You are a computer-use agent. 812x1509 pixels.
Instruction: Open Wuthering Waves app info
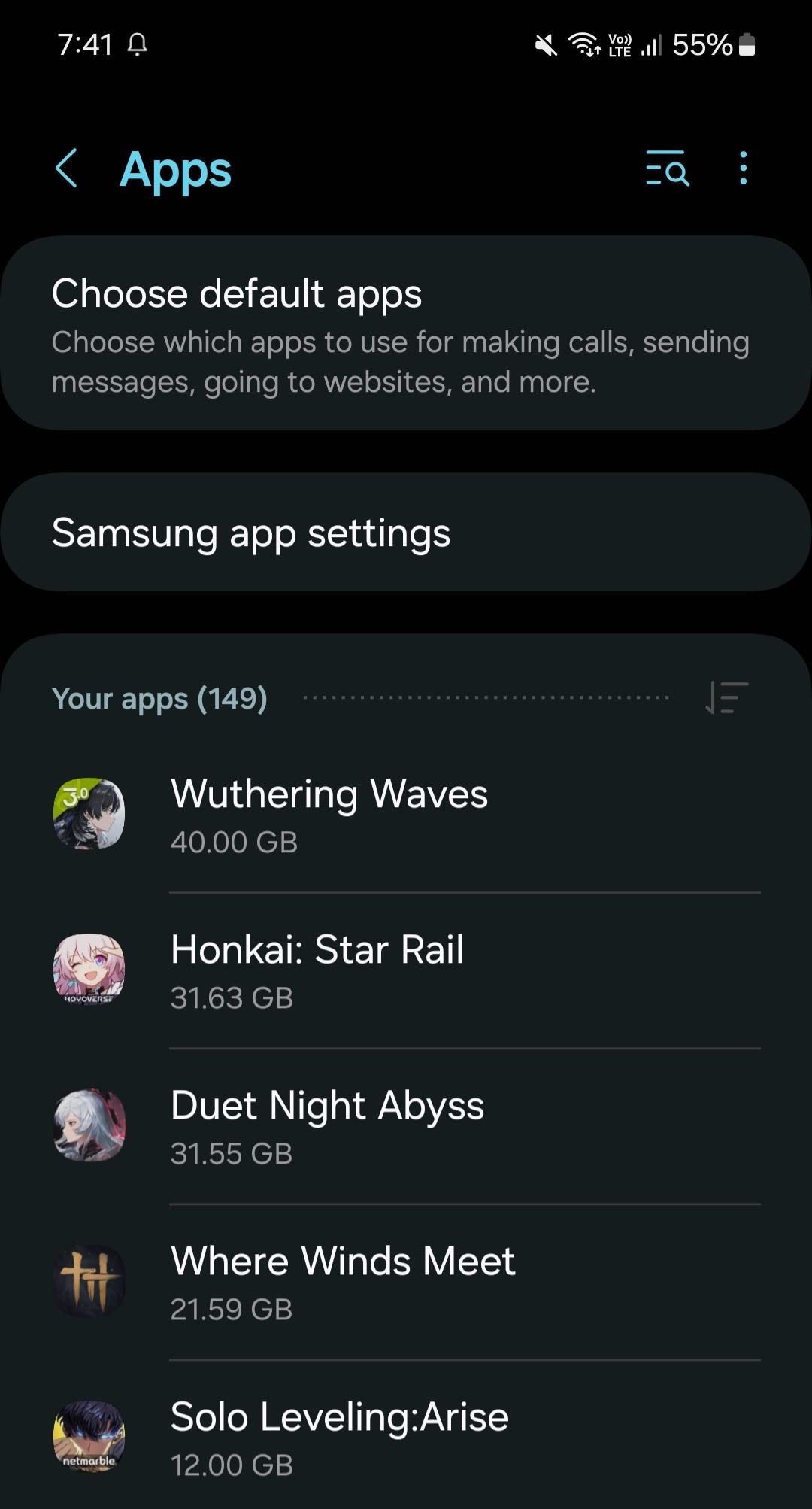click(406, 815)
